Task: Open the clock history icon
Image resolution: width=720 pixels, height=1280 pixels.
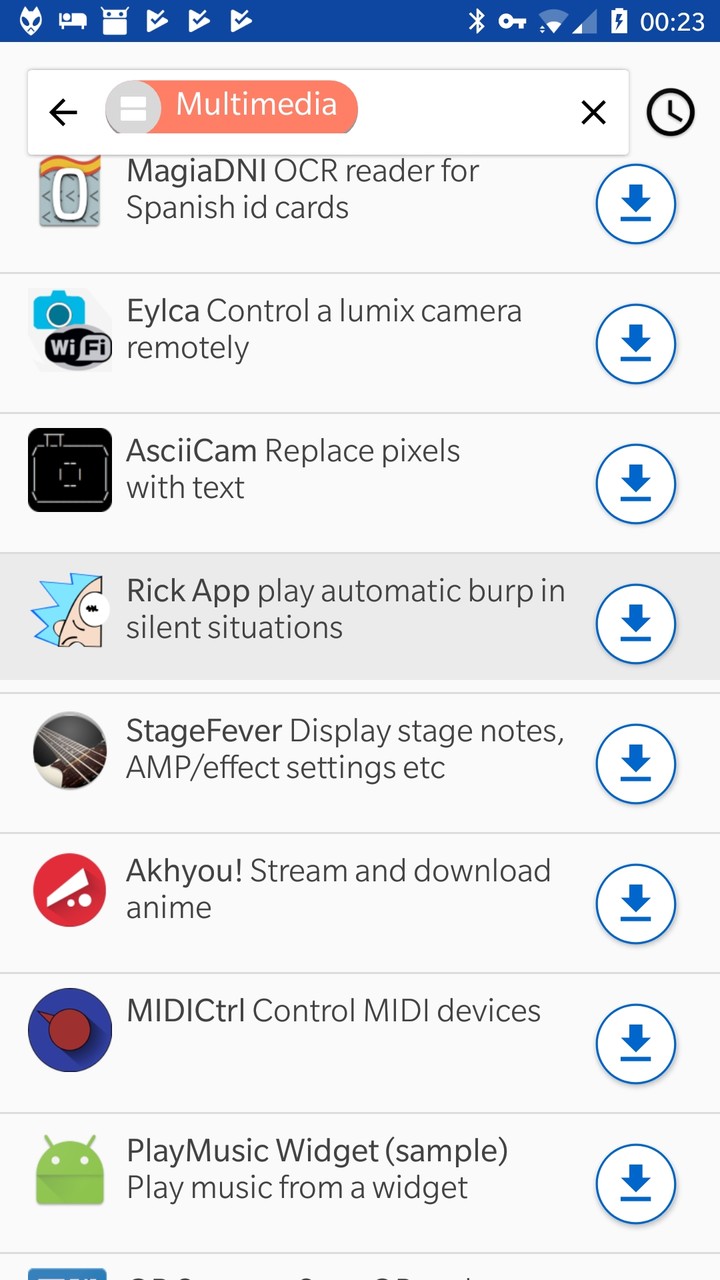Action: click(x=670, y=112)
